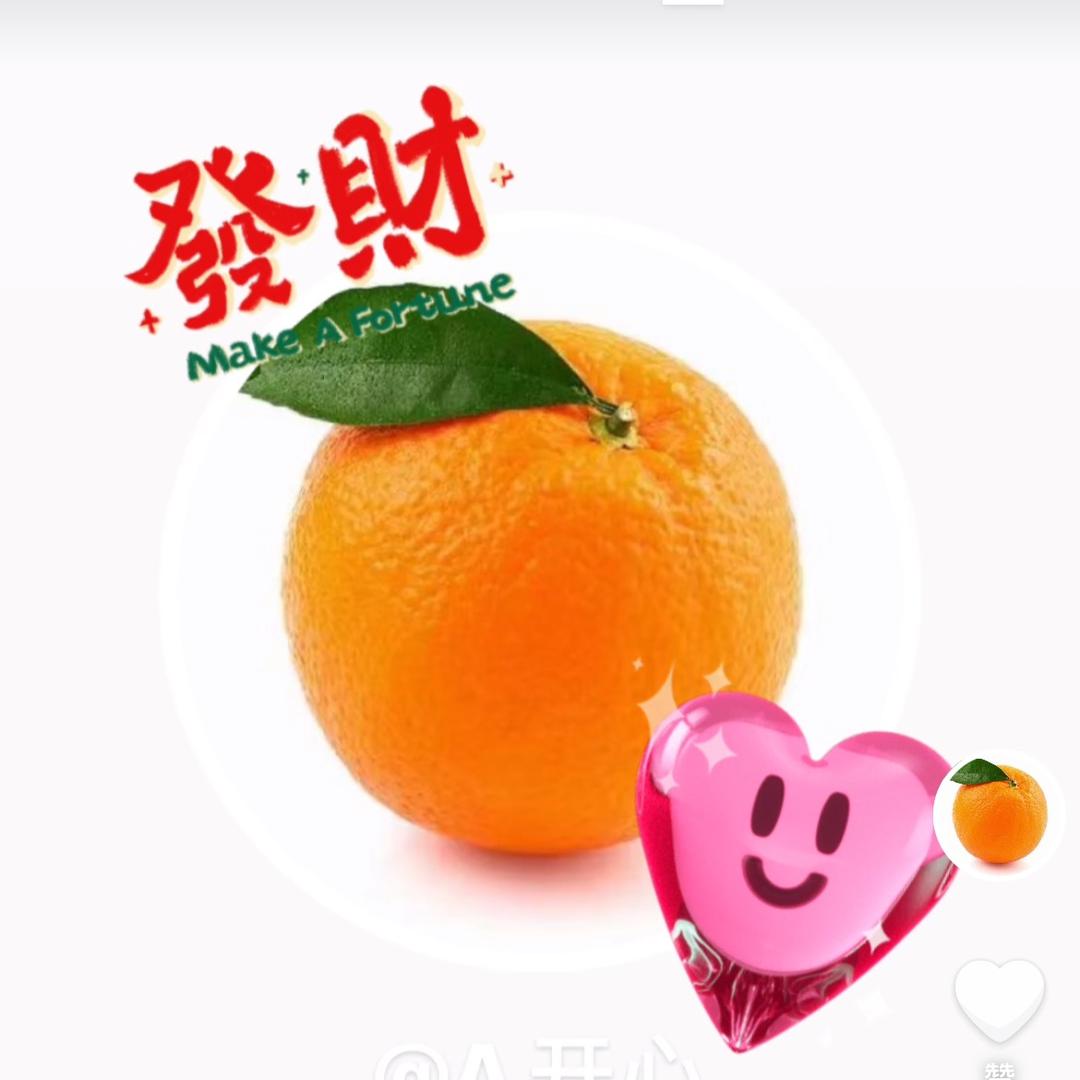
Task: Like this video with the heart icon
Action: tap(999, 1000)
